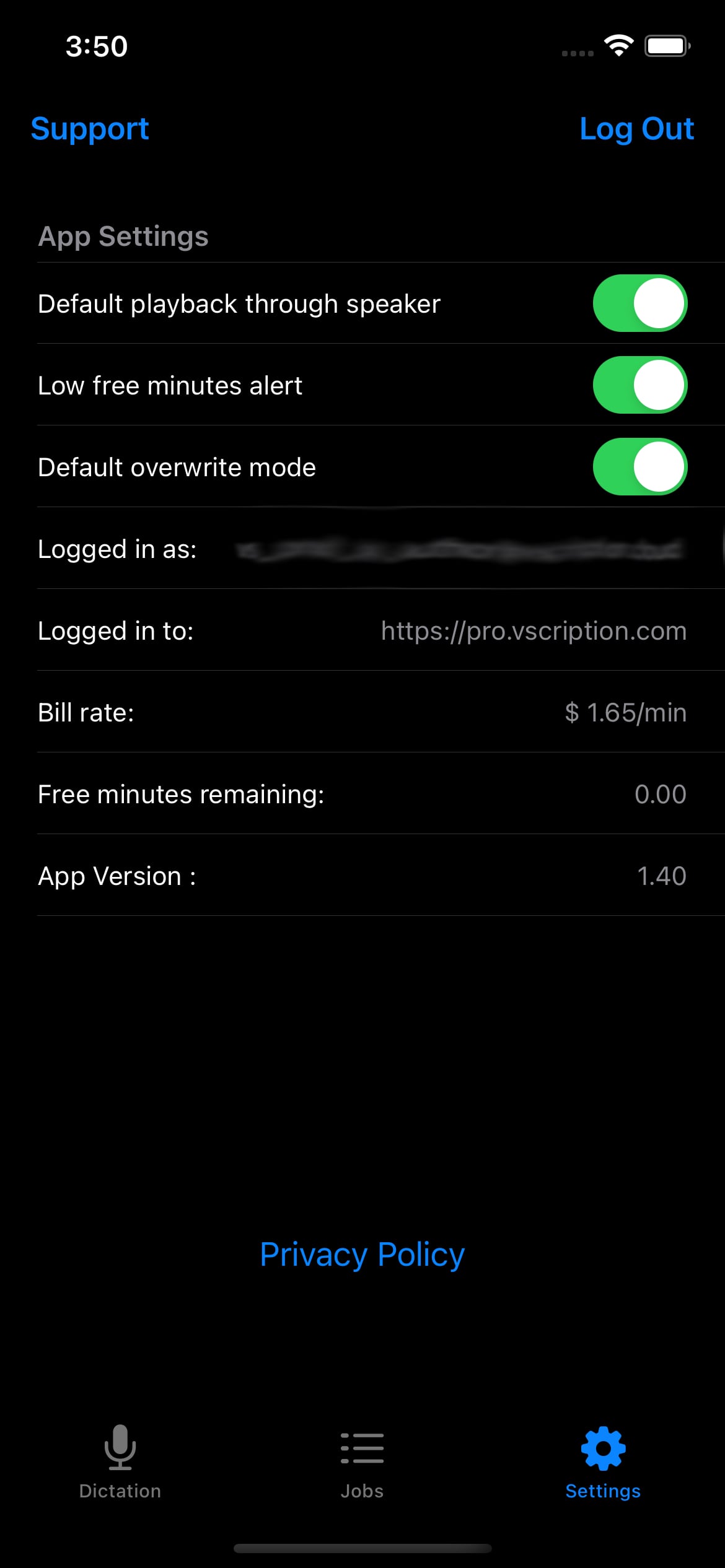Screen dimensions: 725x1568
Task: Switch to the Dictation tab
Action: (x=120, y=1463)
